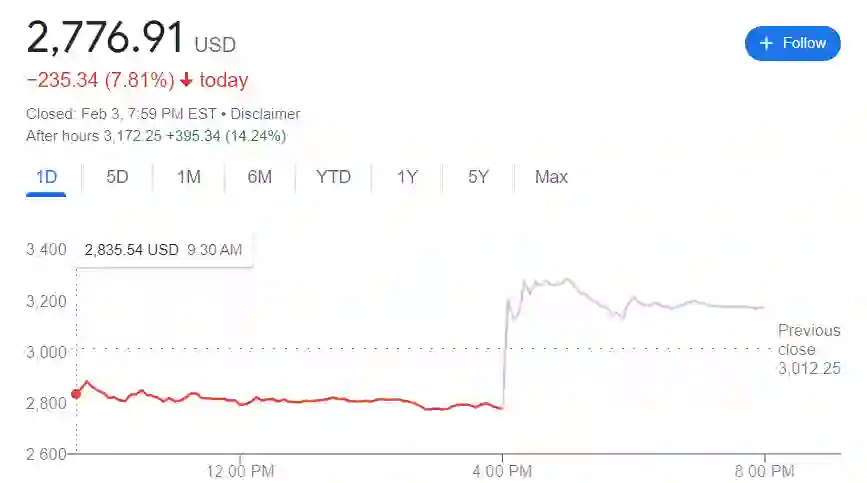Switch to the 5D chart view
This screenshot has height=483, width=867.
coord(117,177)
